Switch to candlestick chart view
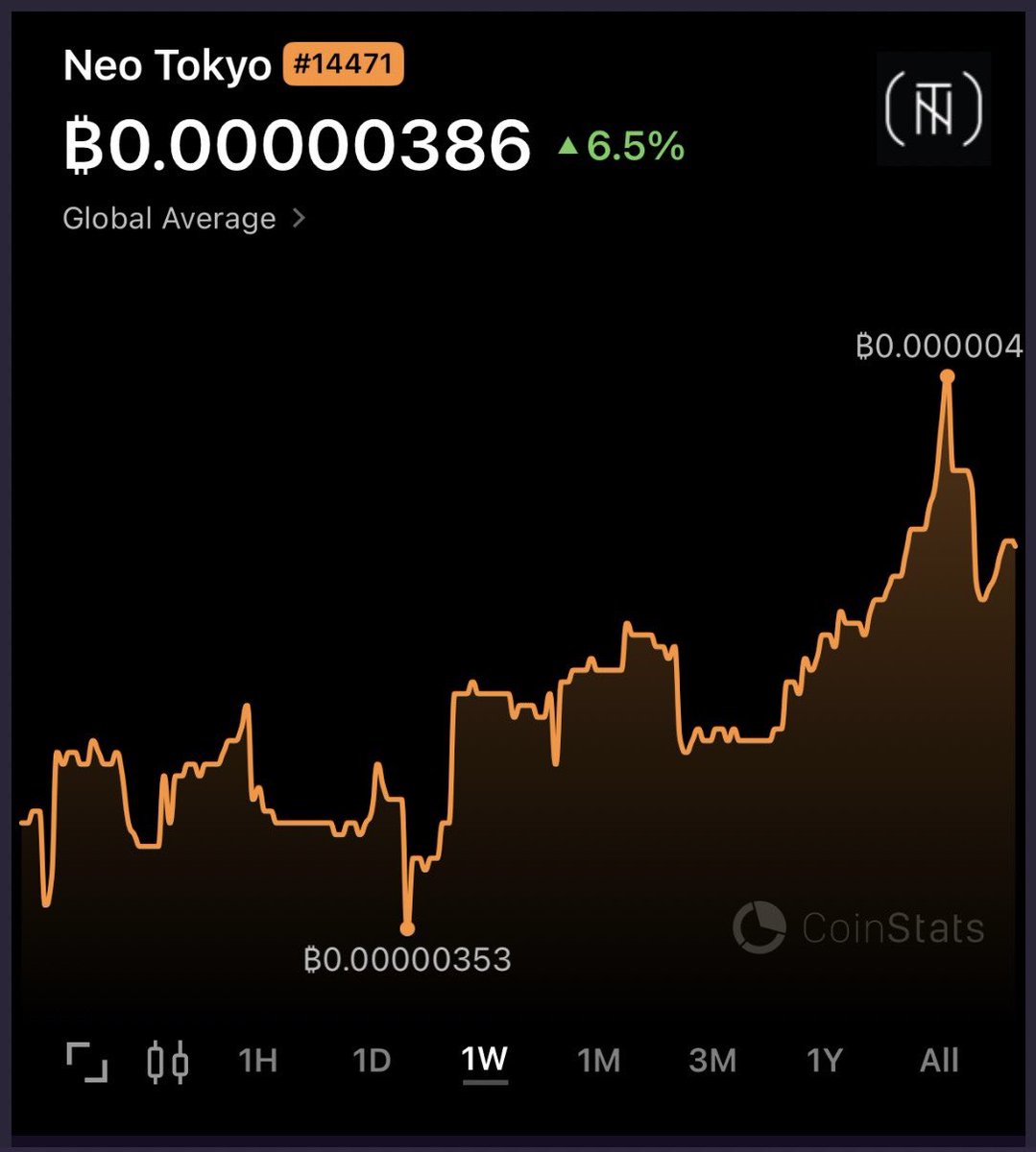The width and height of the screenshot is (1036, 1152). 167,1062
